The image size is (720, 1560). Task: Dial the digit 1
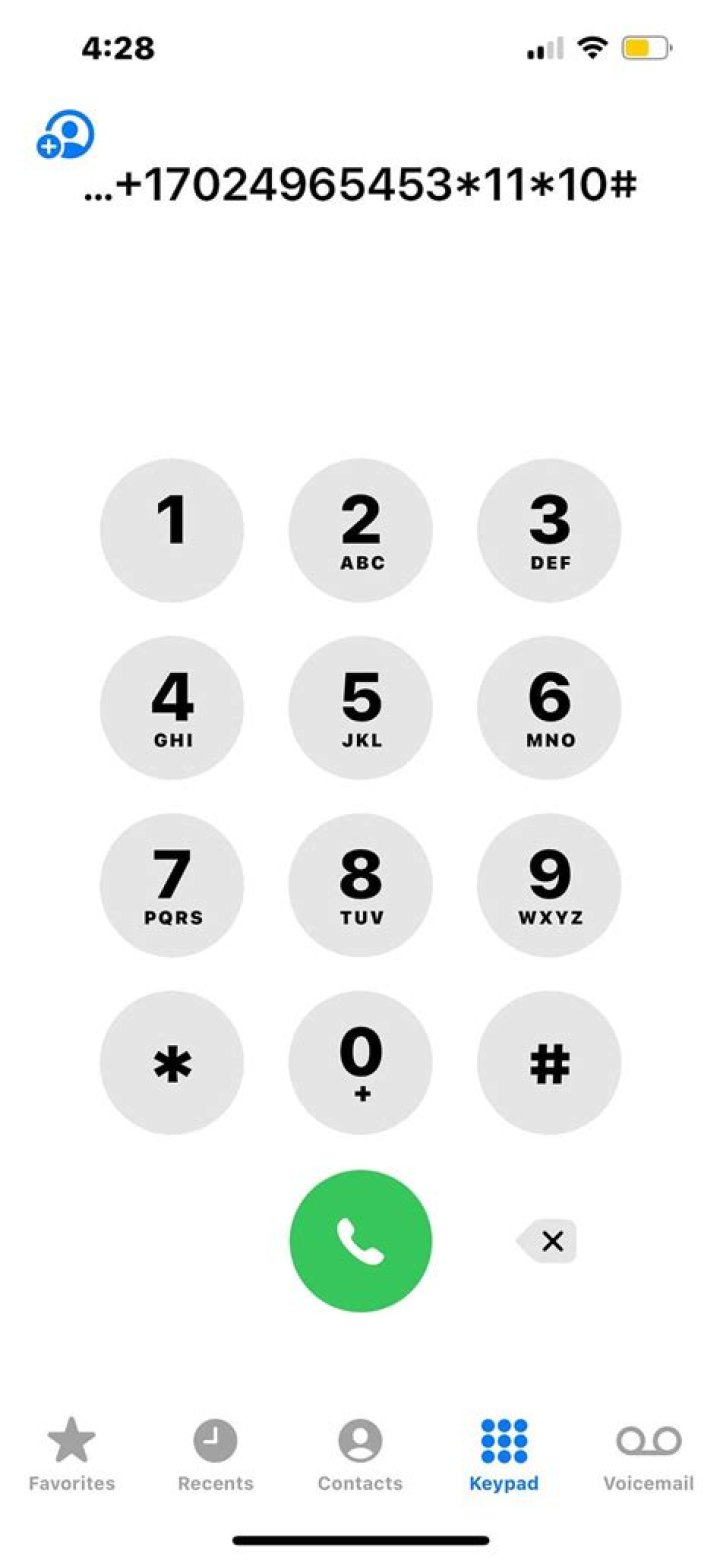point(172,531)
